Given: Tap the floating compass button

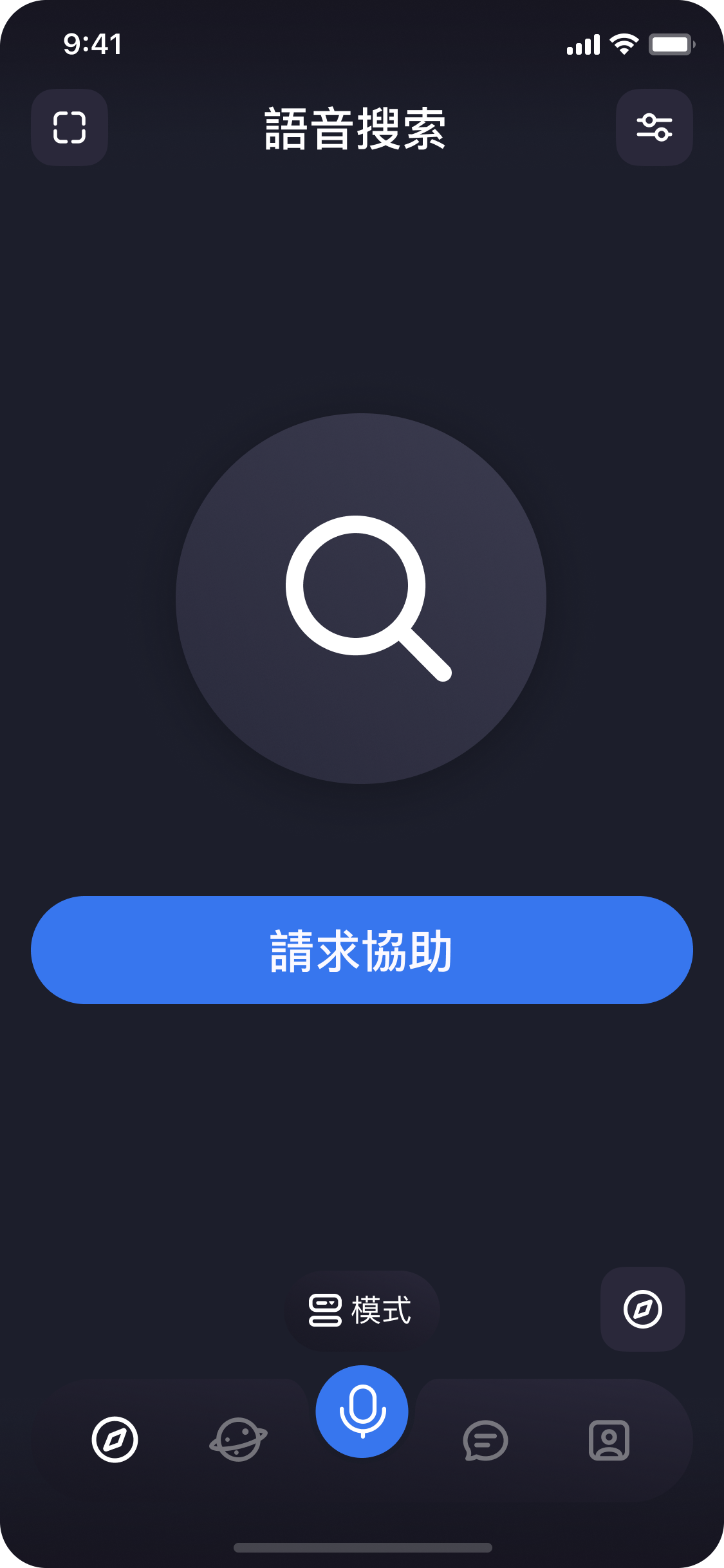Looking at the screenshot, I should [642, 1309].
